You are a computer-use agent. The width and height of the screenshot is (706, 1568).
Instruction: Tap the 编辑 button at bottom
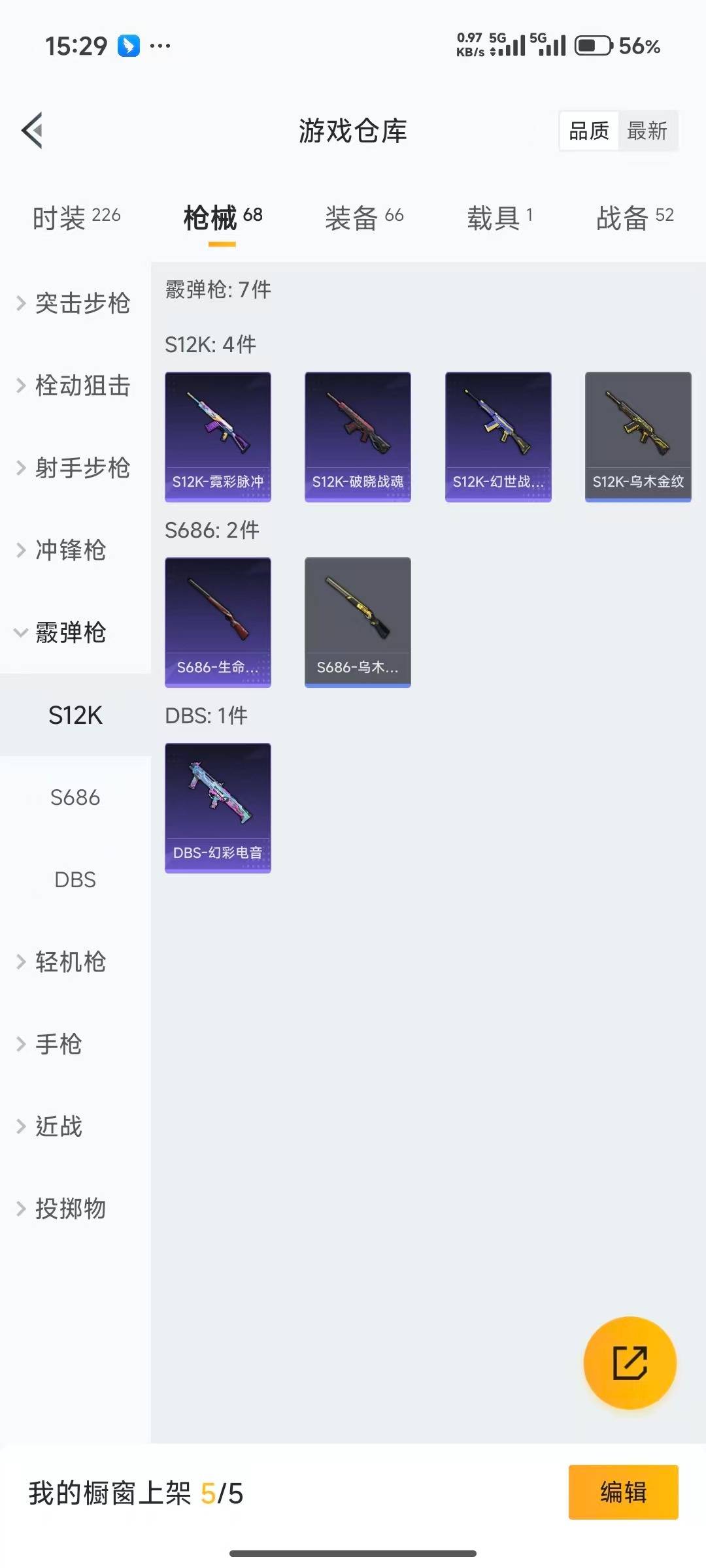623,1492
